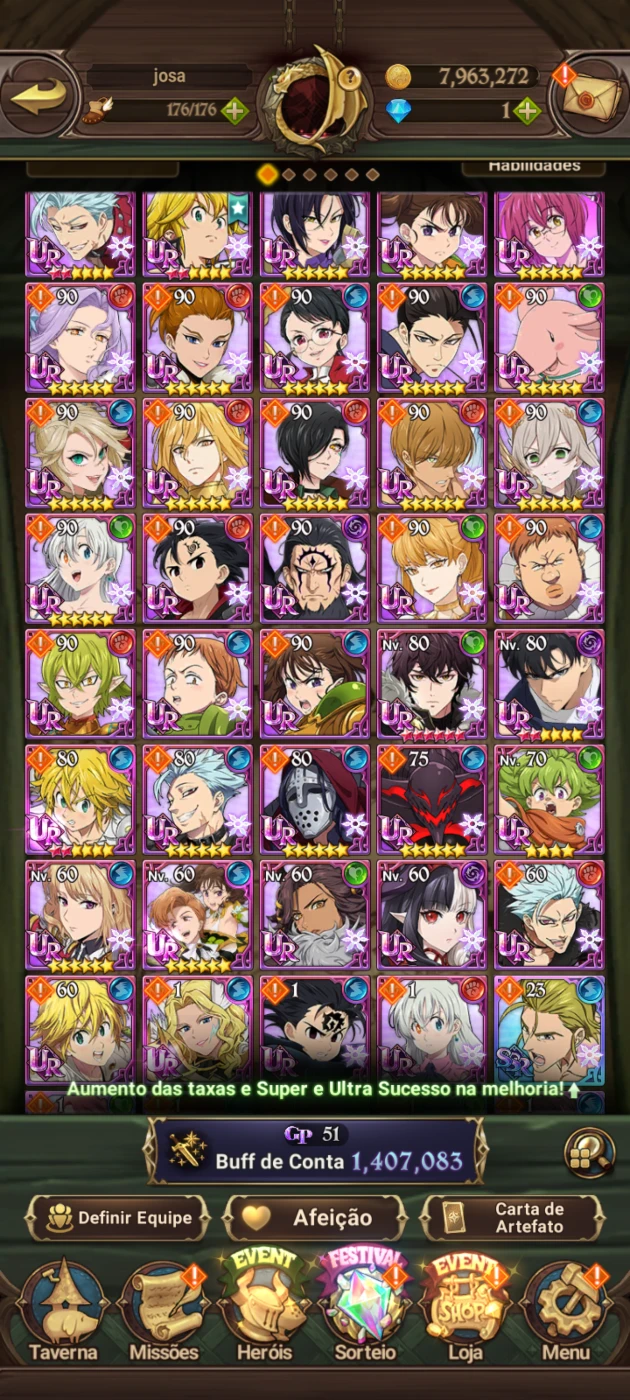The image size is (630, 1400).
Task: Go to the Loja shop tab
Action: 465,1312
